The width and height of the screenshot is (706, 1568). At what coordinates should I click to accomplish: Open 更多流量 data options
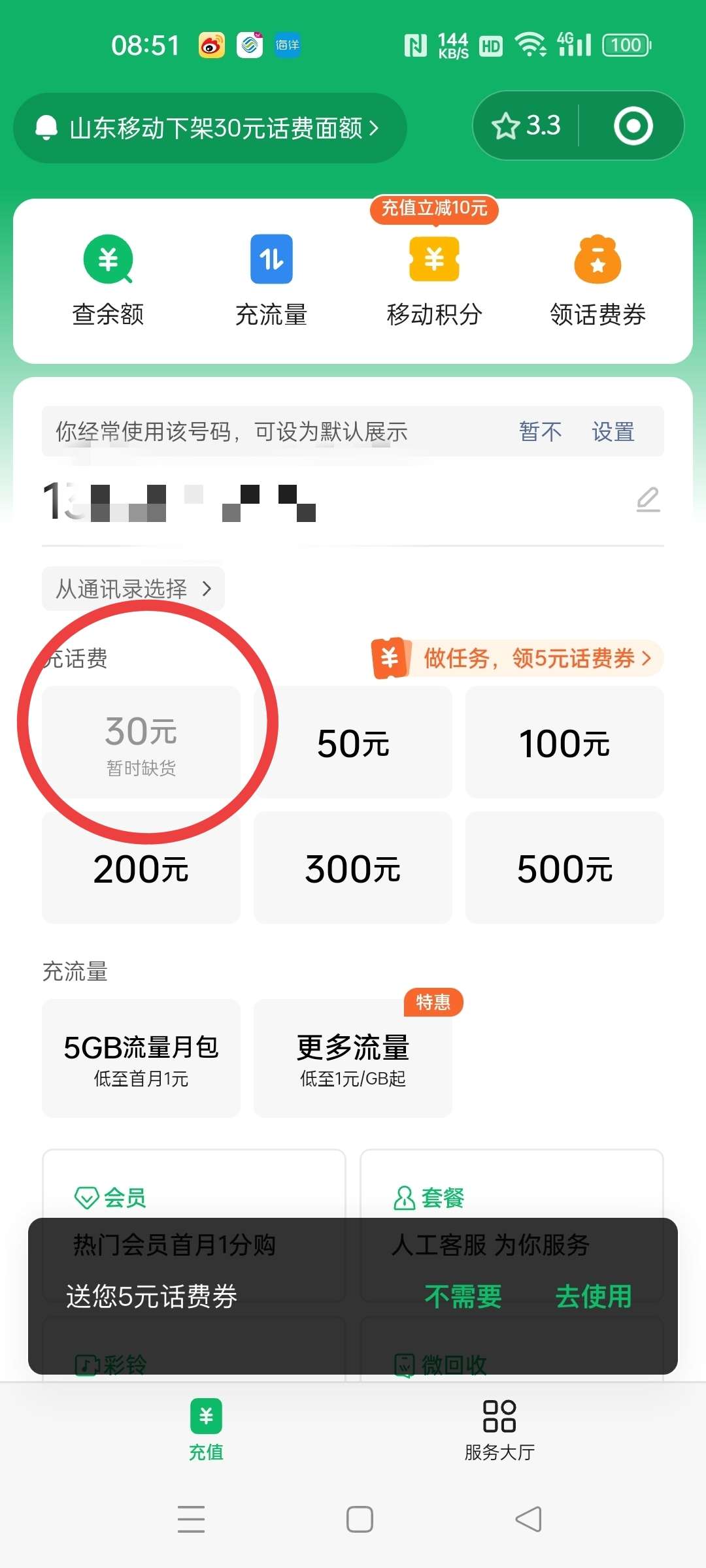click(x=353, y=1058)
